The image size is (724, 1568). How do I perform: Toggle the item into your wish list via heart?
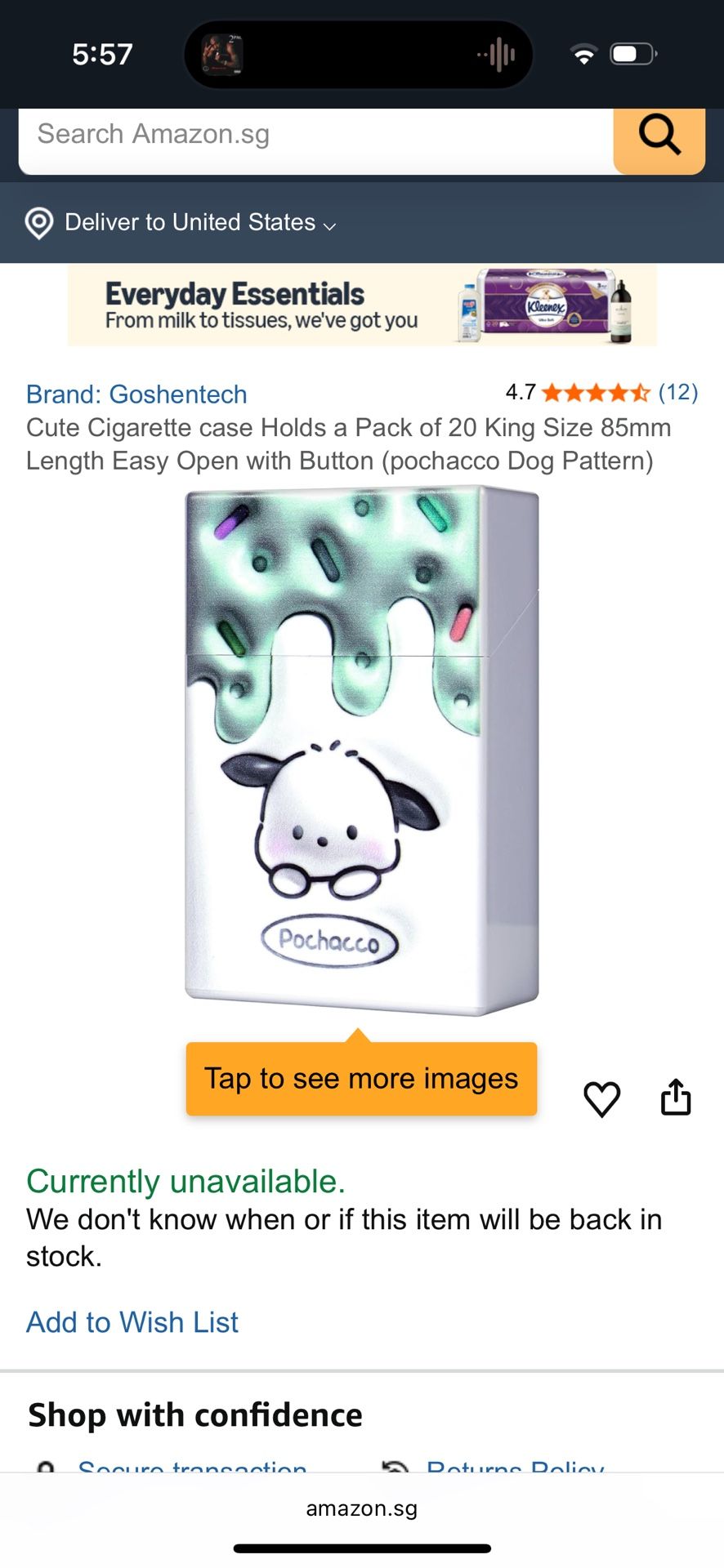tap(602, 1099)
